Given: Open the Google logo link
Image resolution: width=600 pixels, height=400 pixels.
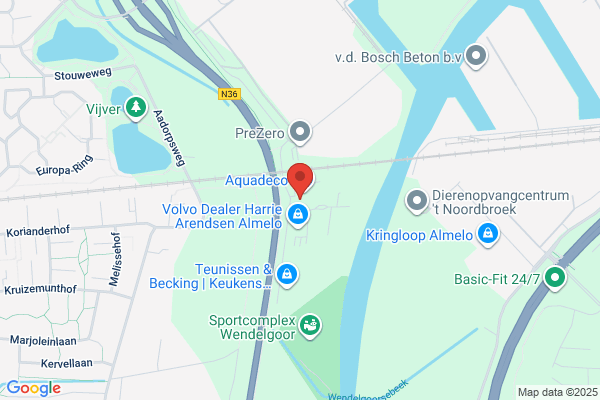Looking at the screenshot, I should point(34,388).
